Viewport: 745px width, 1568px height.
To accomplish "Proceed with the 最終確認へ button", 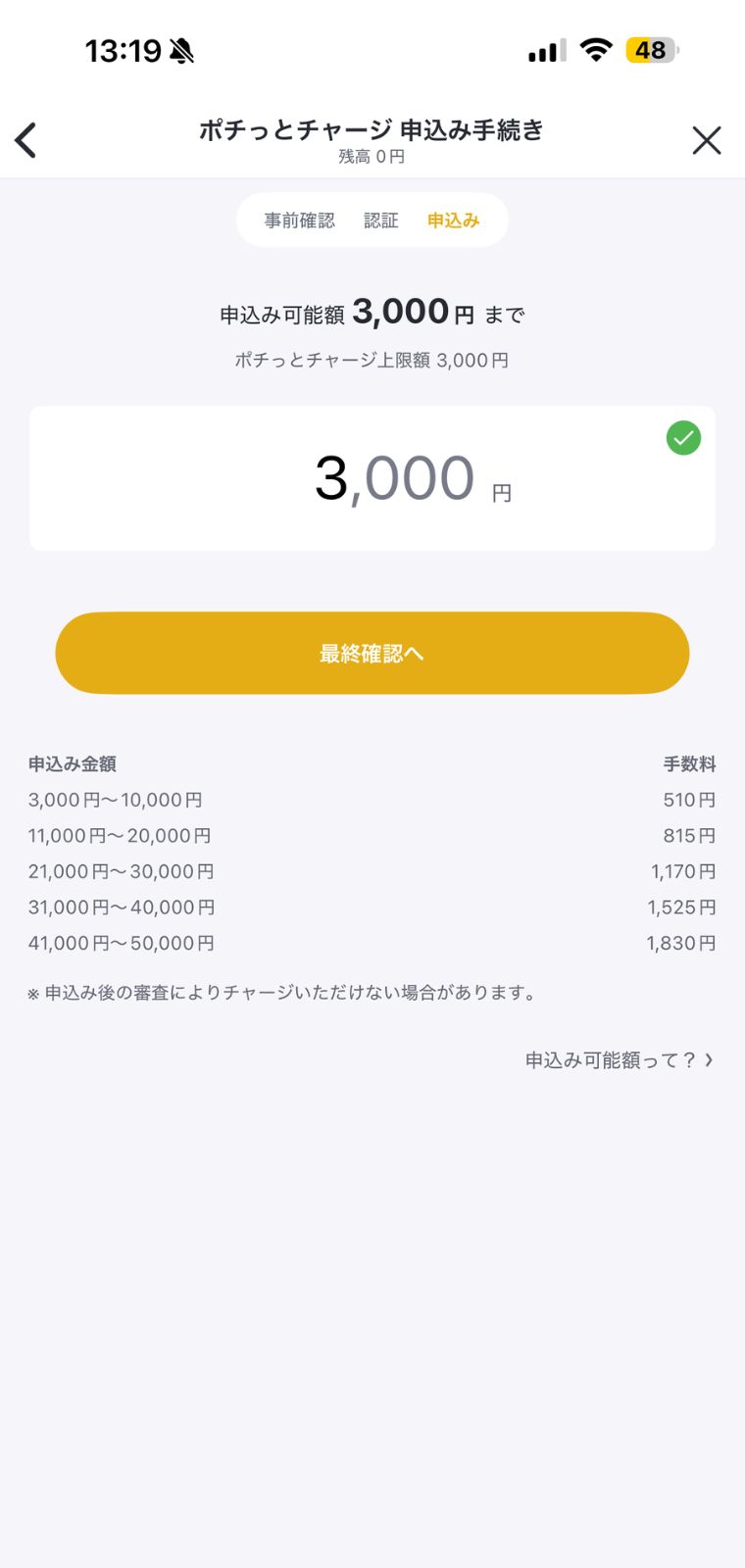I will click(x=372, y=653).
